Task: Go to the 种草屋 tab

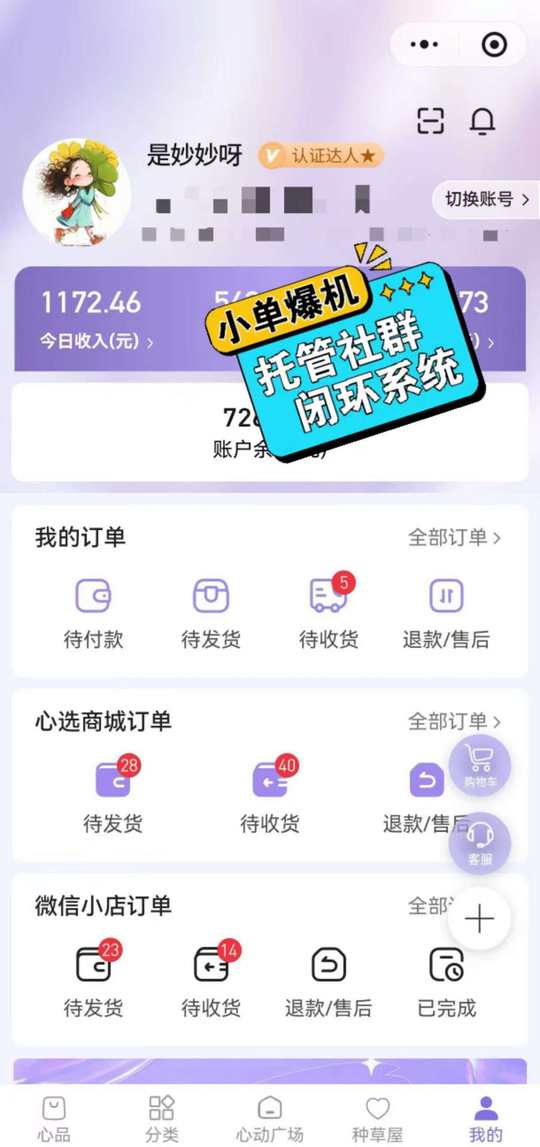Action: click(x=378, y=1118)
